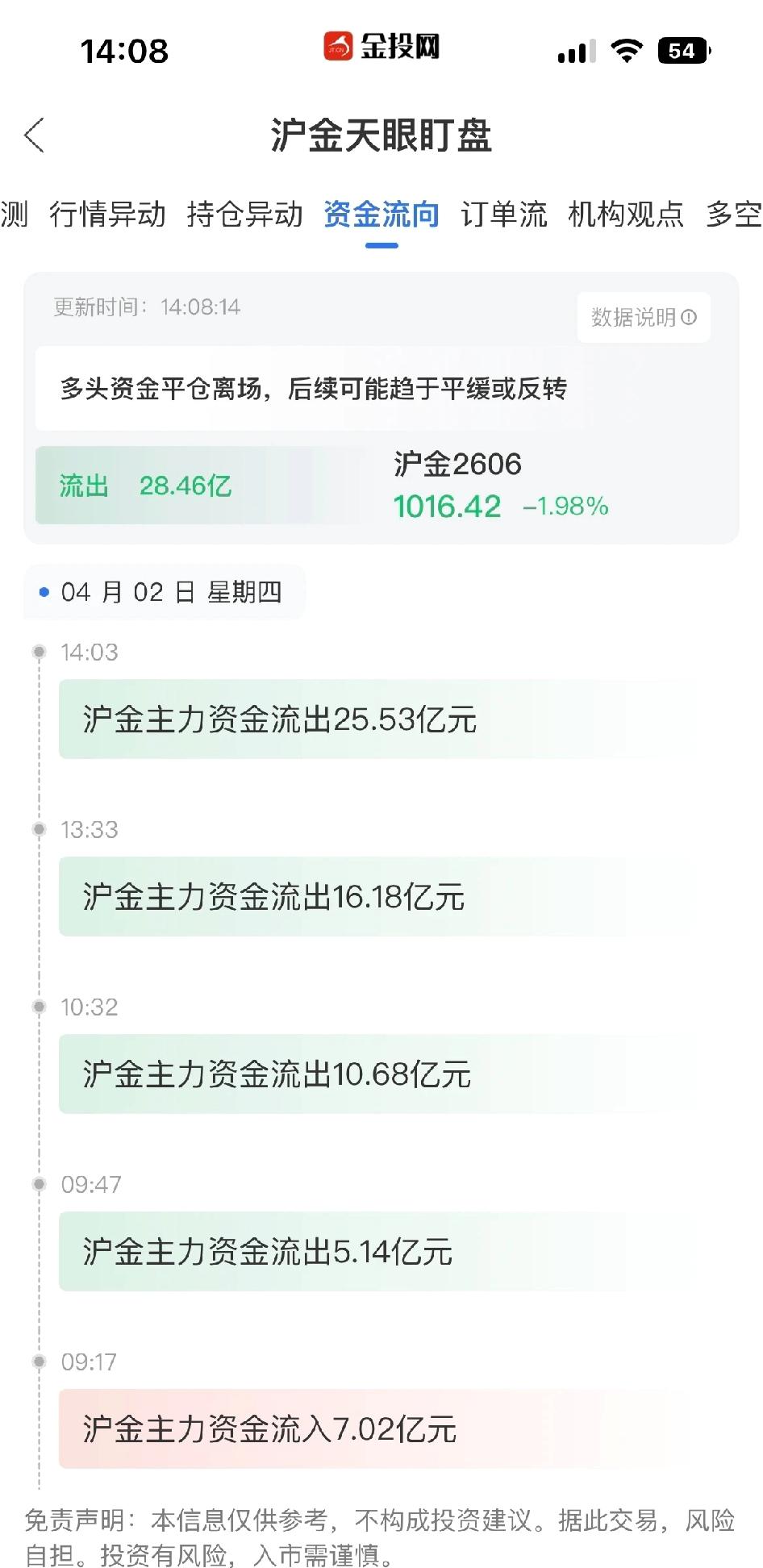This screenshot has height=1568, width=763.
Task: Tap the 金投网 app logo in header
Action: 379,47
